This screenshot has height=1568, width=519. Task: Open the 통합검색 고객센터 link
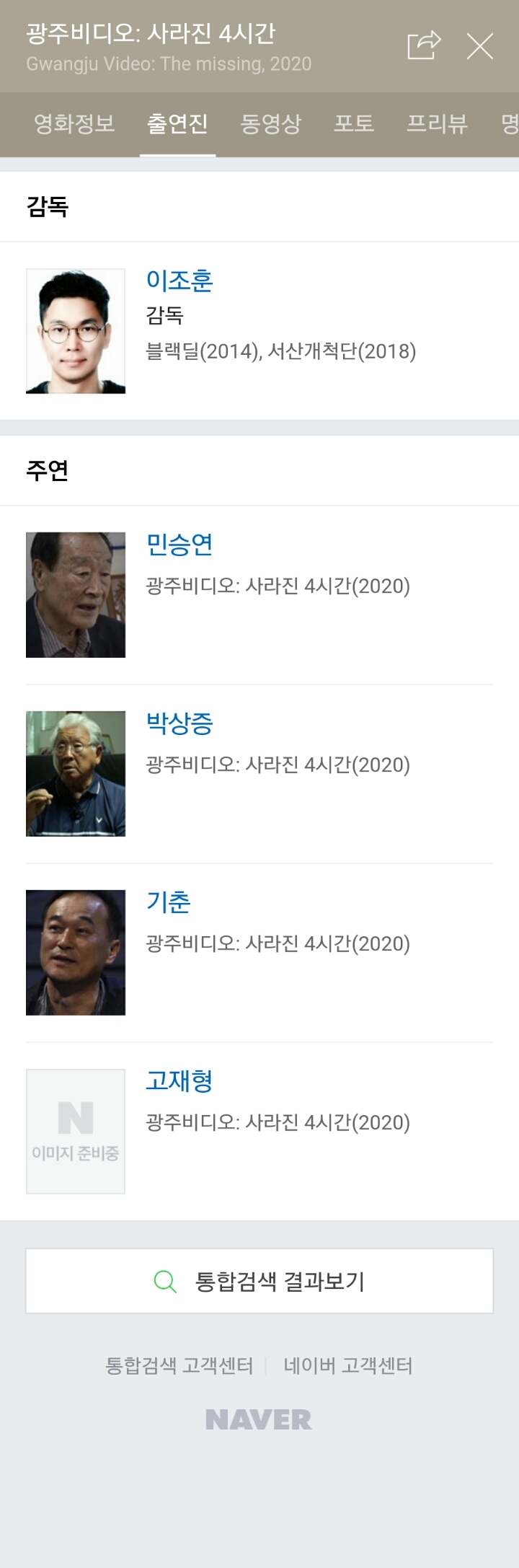tap(179, 1365)
